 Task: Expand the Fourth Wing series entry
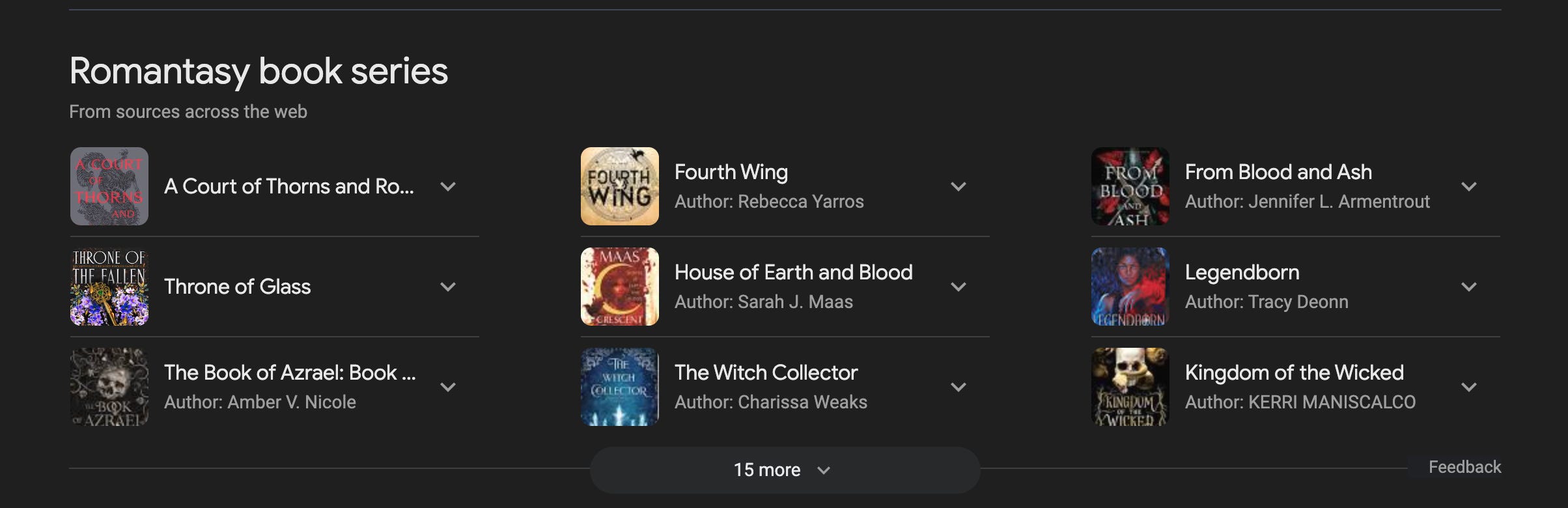coord(958,187)
